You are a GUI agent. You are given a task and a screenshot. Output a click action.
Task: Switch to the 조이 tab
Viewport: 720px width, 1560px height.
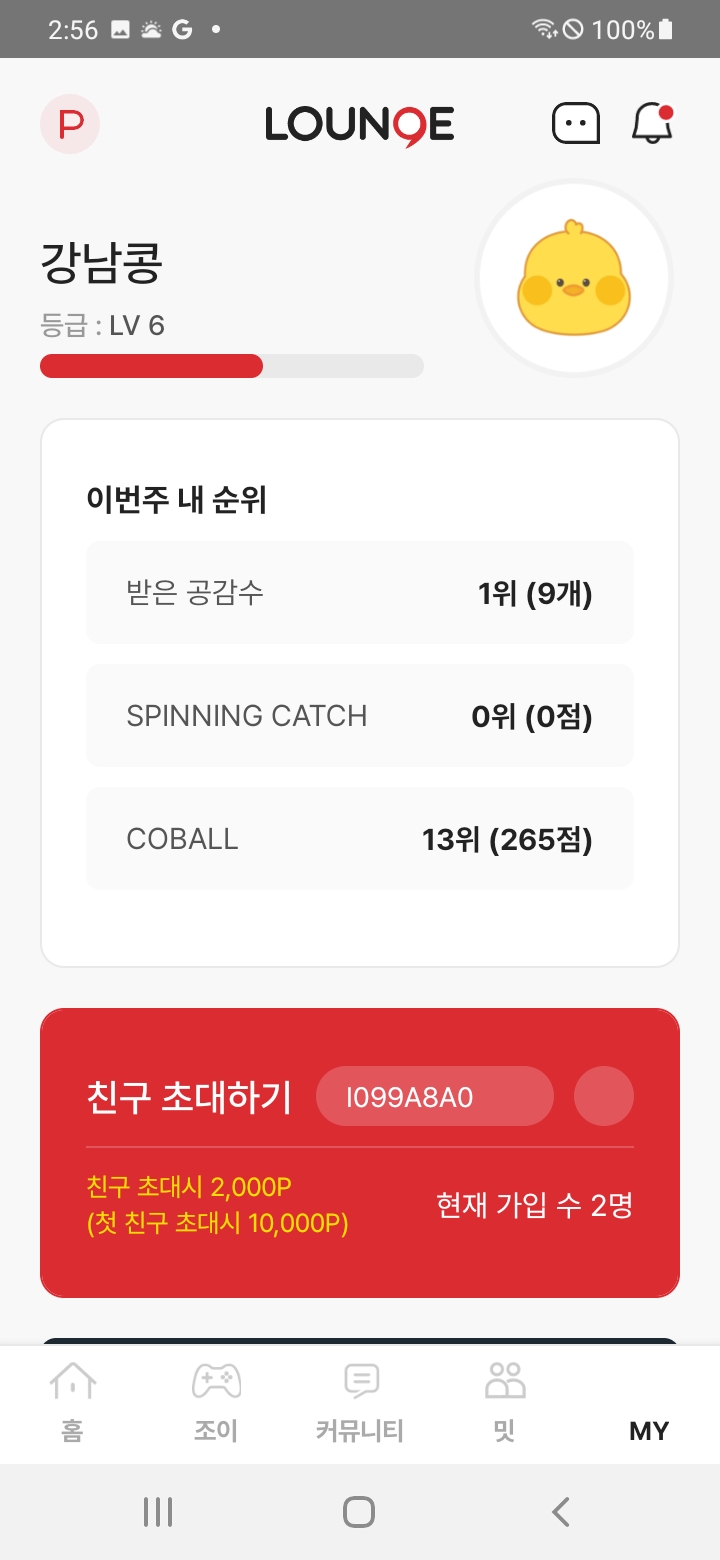point(216,1404)
